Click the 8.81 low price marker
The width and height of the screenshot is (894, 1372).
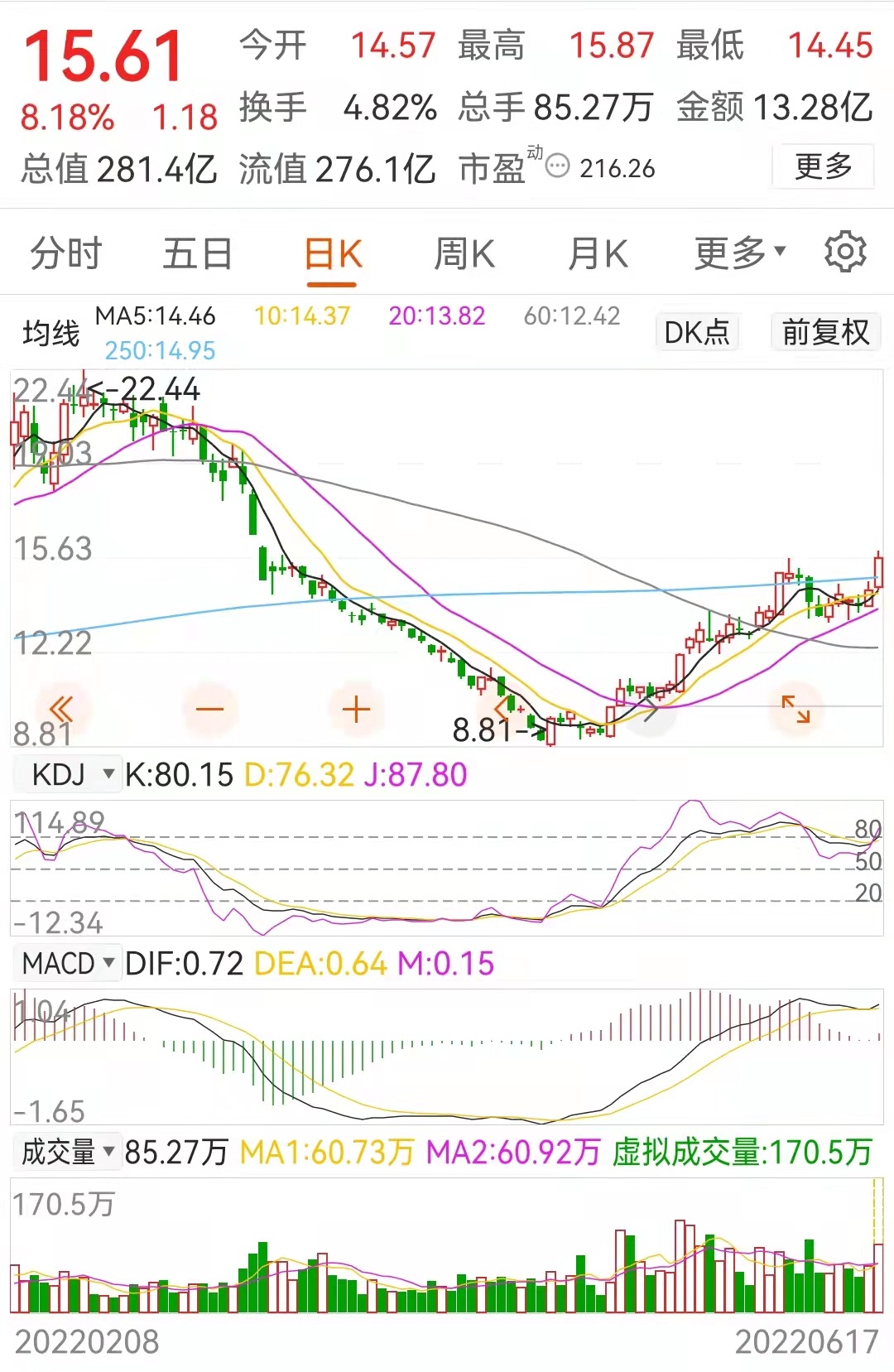pyautogui.click(x=493, y=729)
